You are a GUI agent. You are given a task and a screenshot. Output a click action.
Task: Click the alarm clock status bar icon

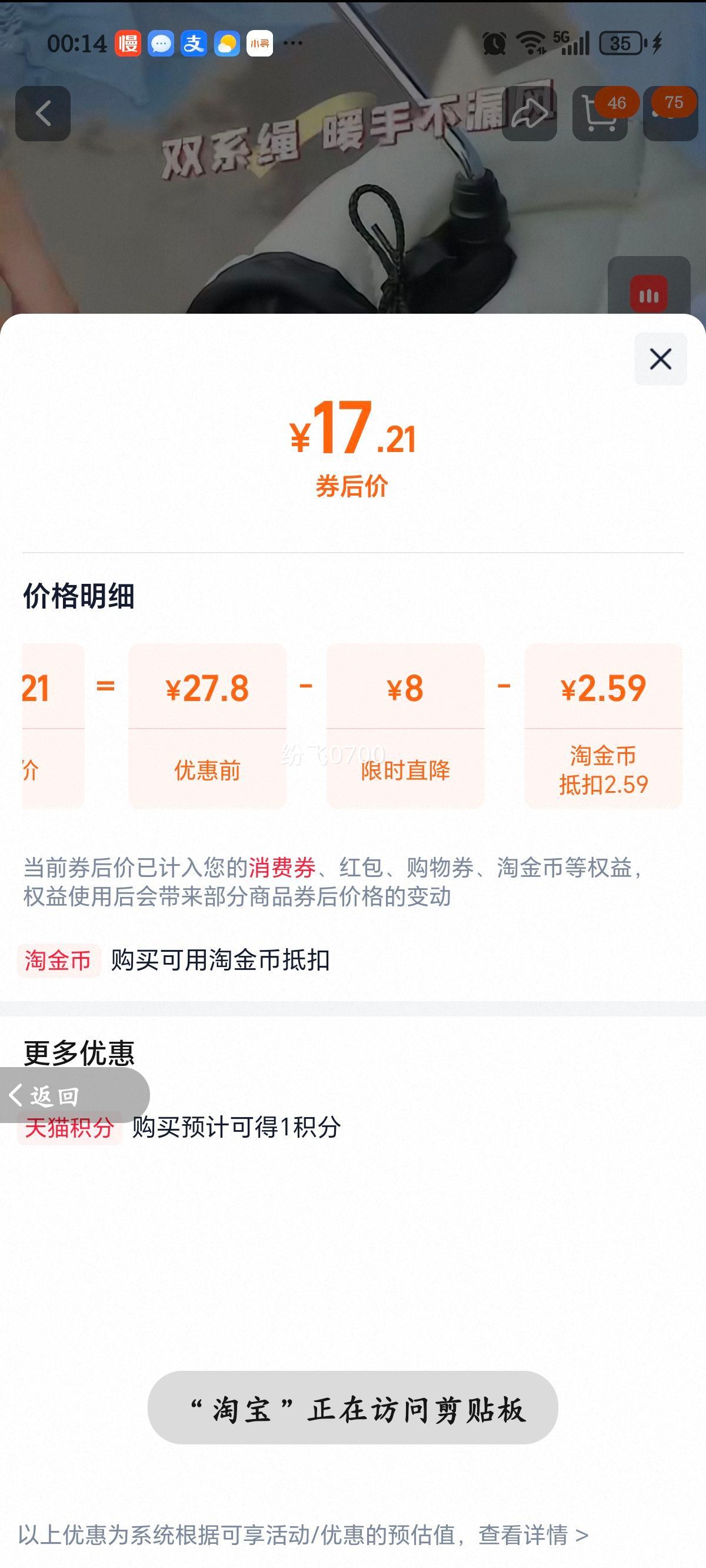point(494,42)
